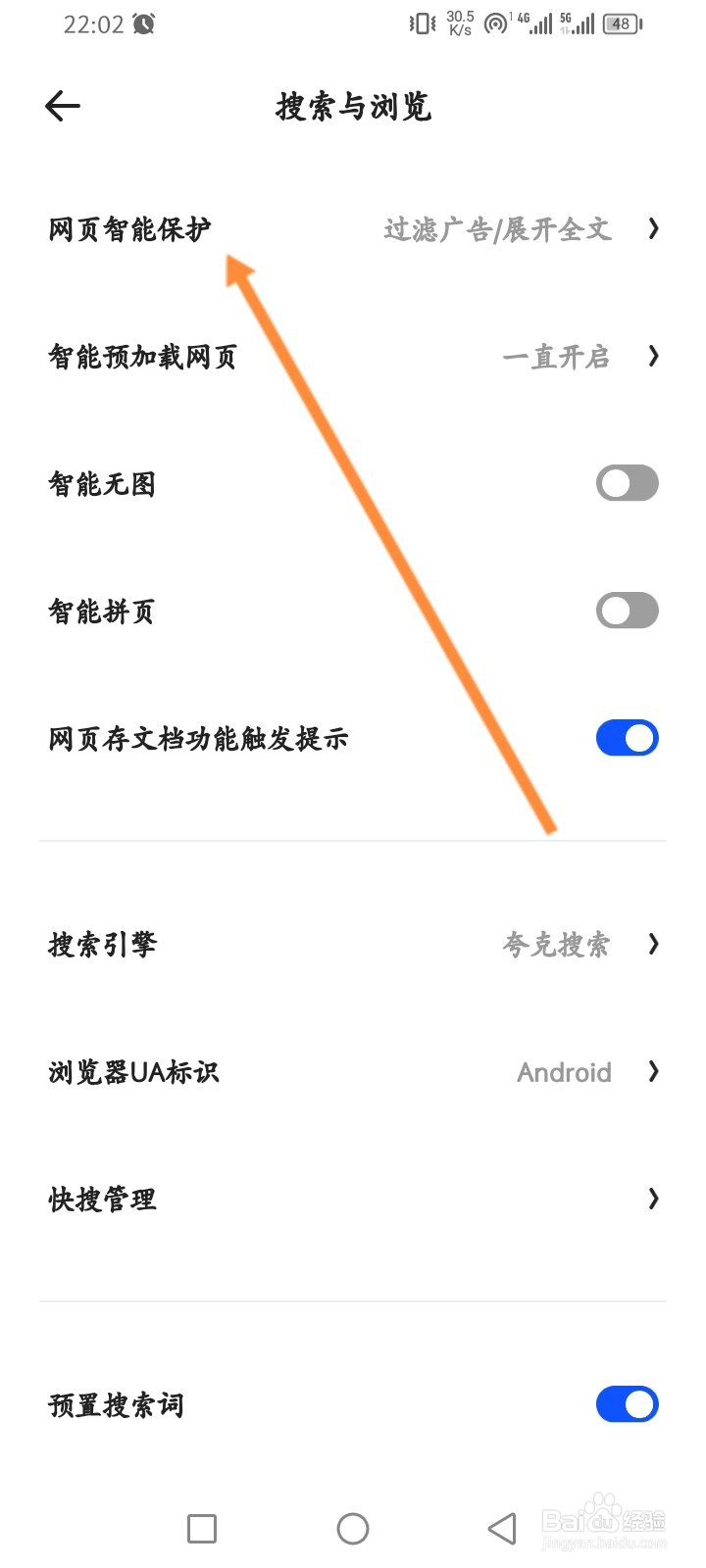Enable the 智能无图 switch
706x1568 pixels.
click(x=627, y=483)
